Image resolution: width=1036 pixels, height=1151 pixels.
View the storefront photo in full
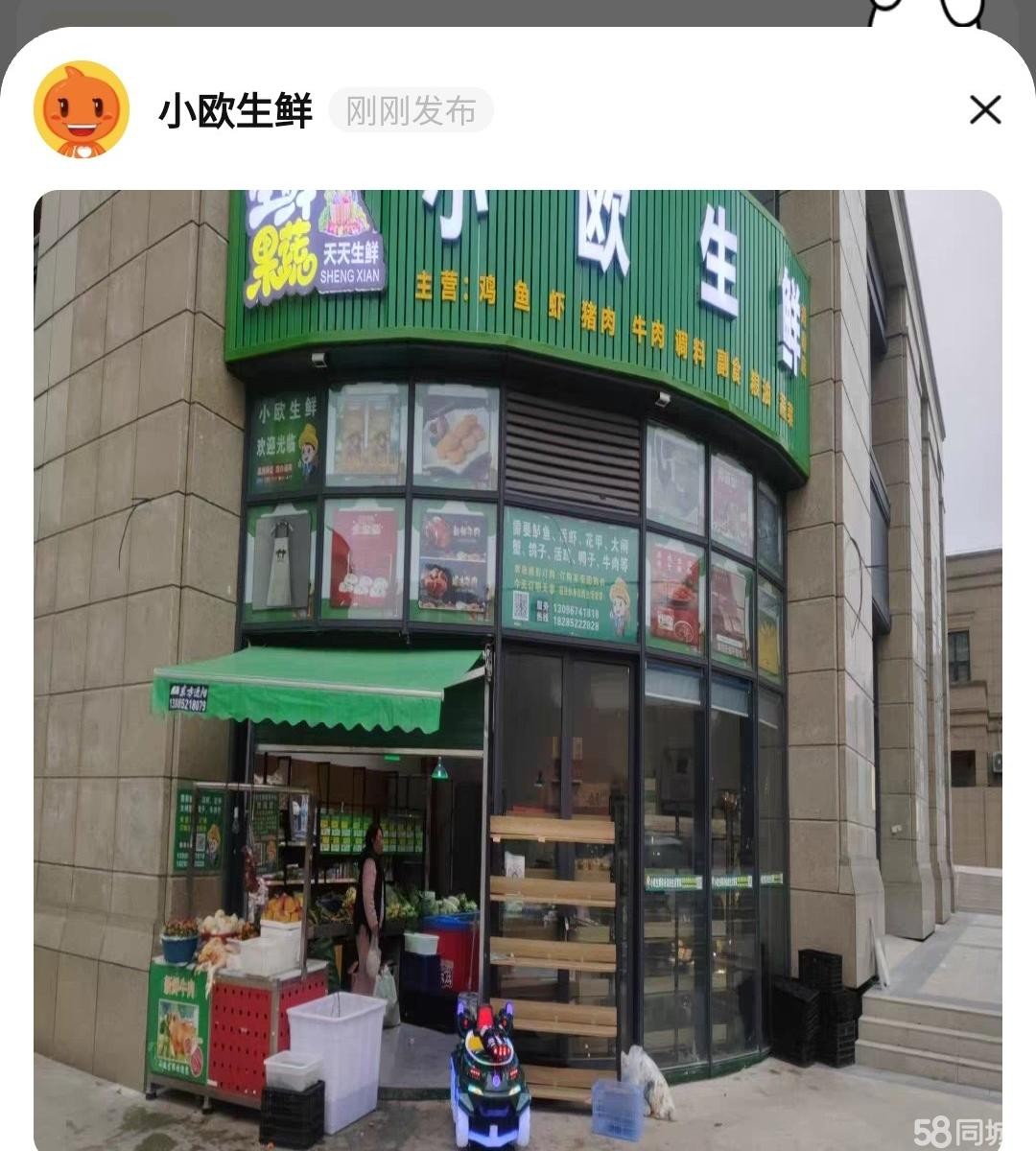pos(518,662)
